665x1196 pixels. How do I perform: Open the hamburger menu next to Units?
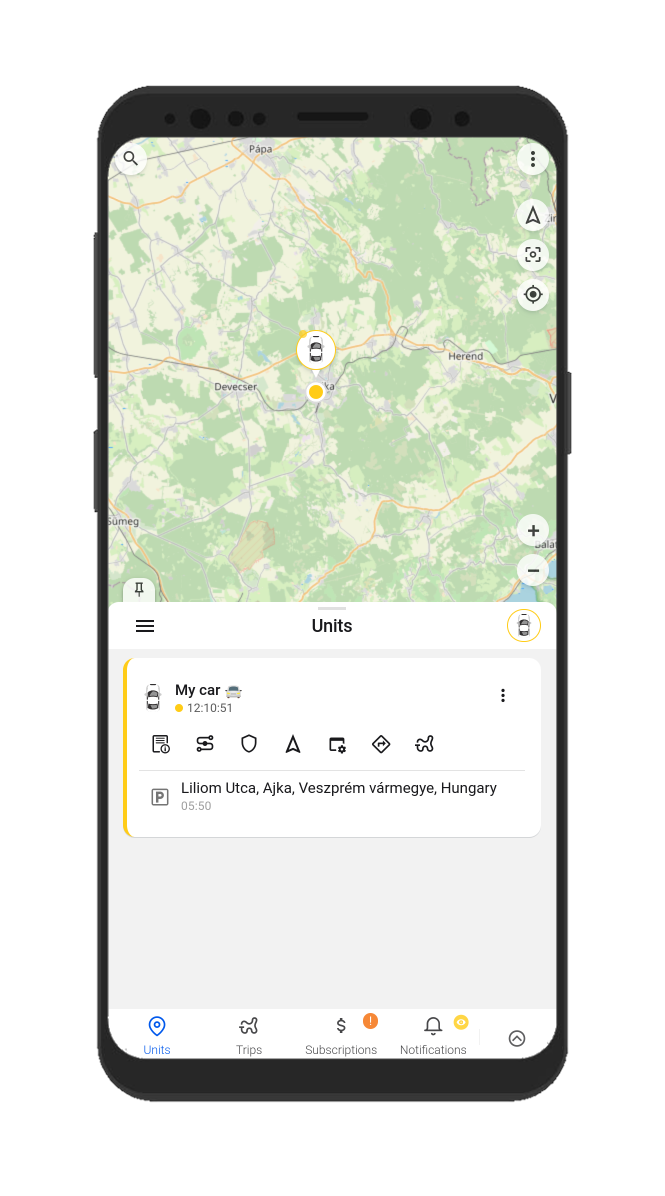tap(145, 626)
